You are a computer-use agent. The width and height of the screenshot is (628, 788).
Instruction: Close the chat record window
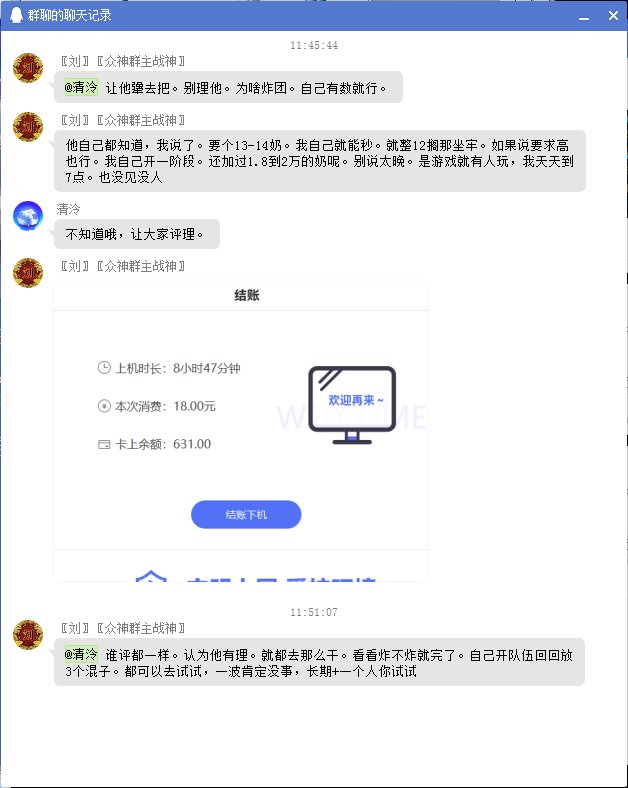point(613,16)
